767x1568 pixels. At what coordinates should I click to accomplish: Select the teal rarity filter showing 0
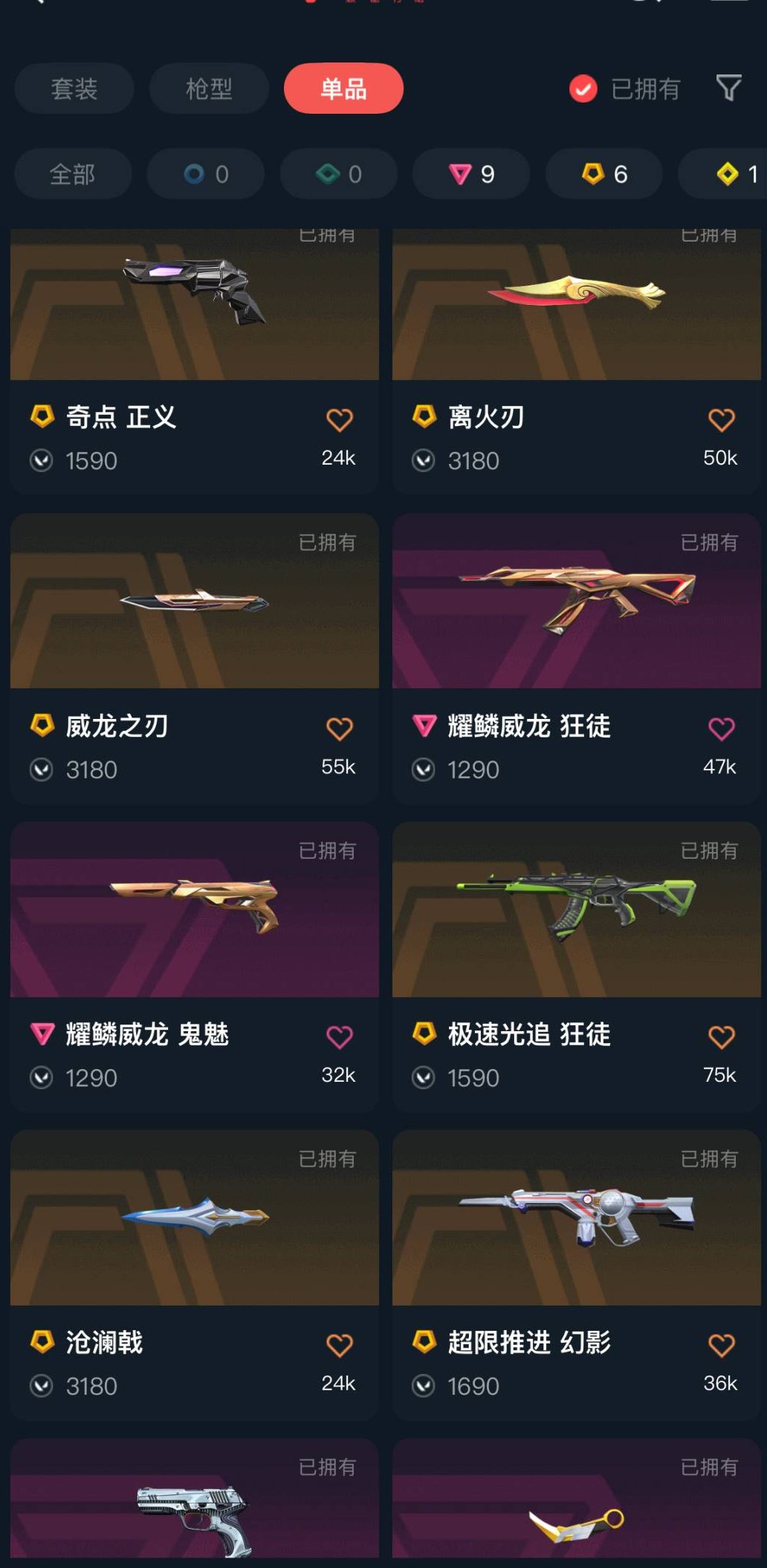coord(337,173)
